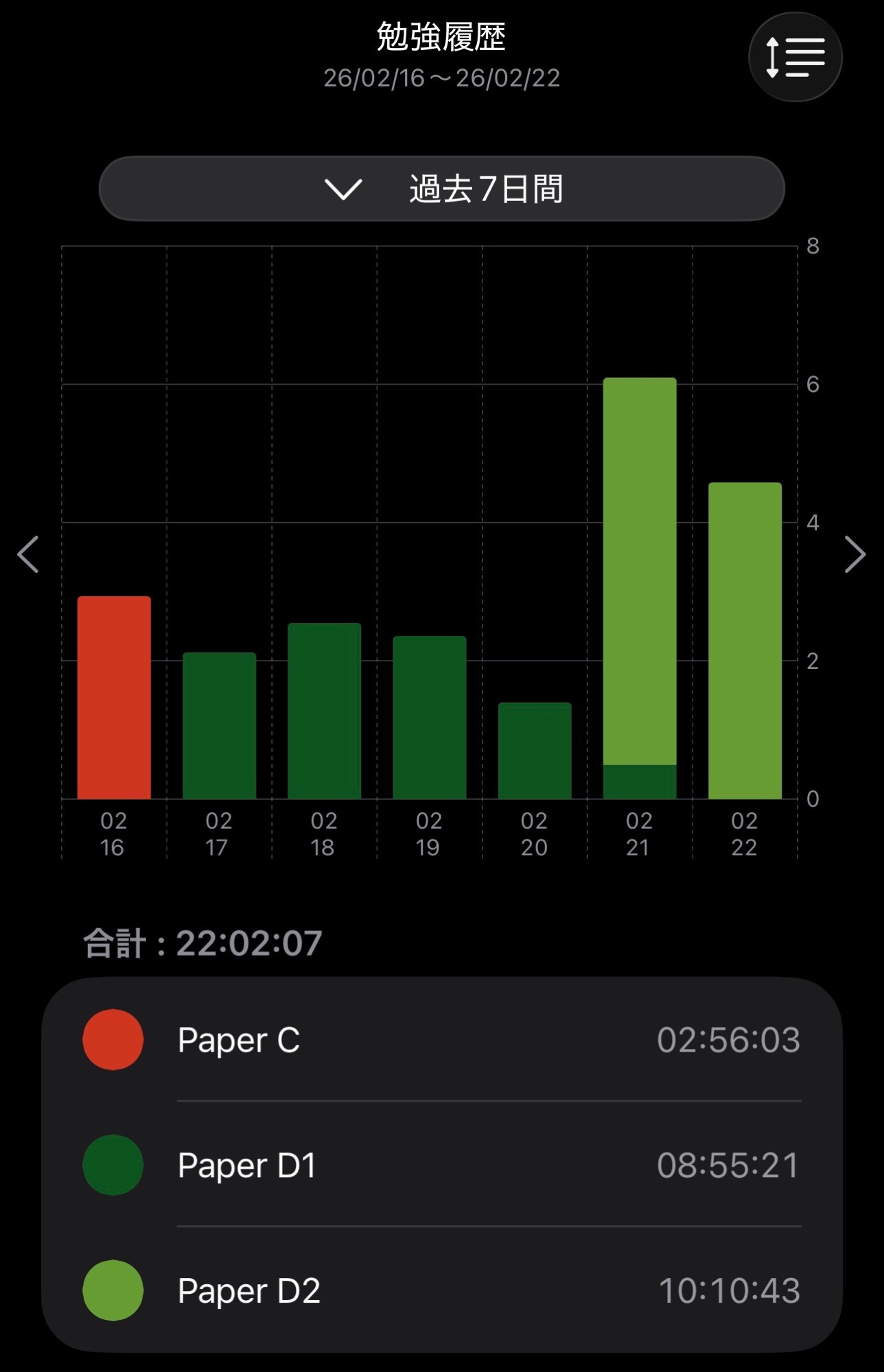Open the sort order button
This screenshot has height=1372, width=884.
[795, 57]
